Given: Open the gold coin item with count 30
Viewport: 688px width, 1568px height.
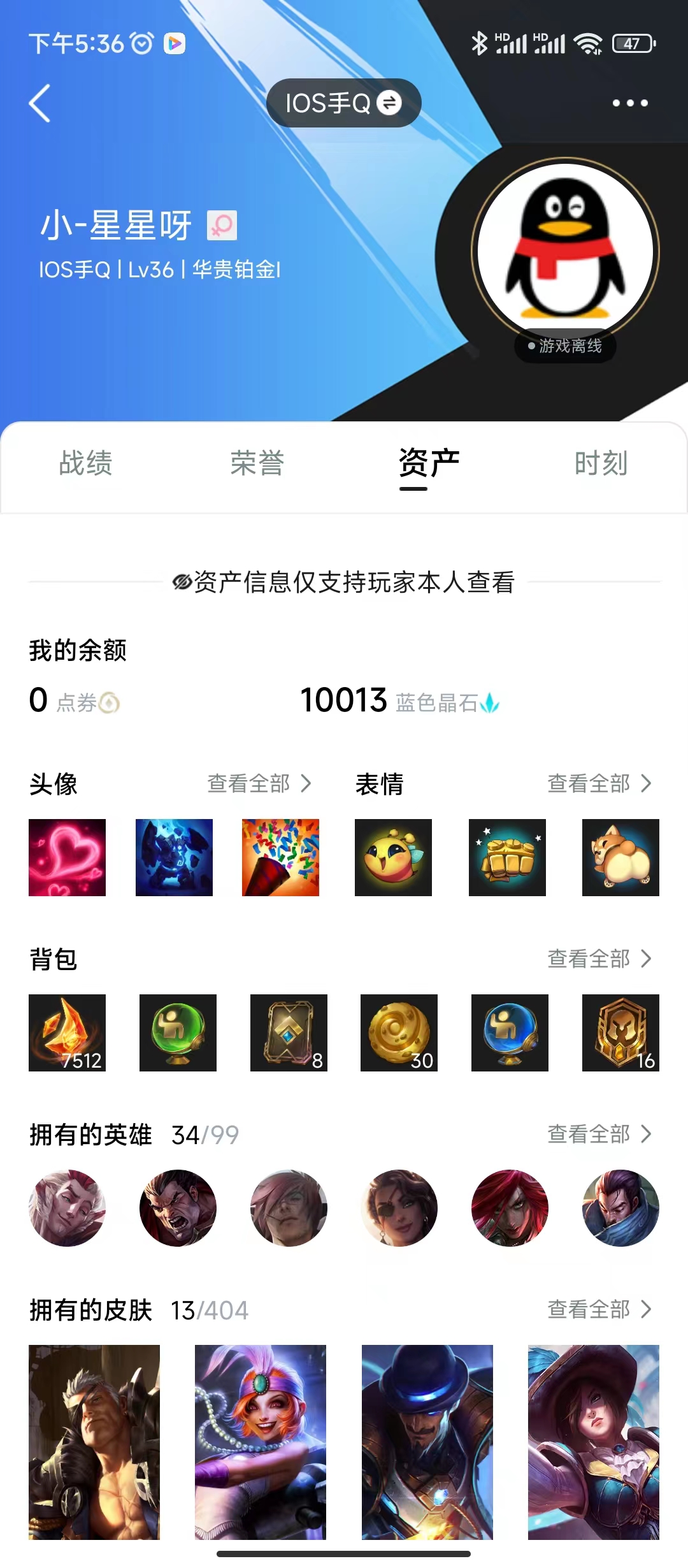Looking at the screenshot, I should click(x=399, y=1033).
